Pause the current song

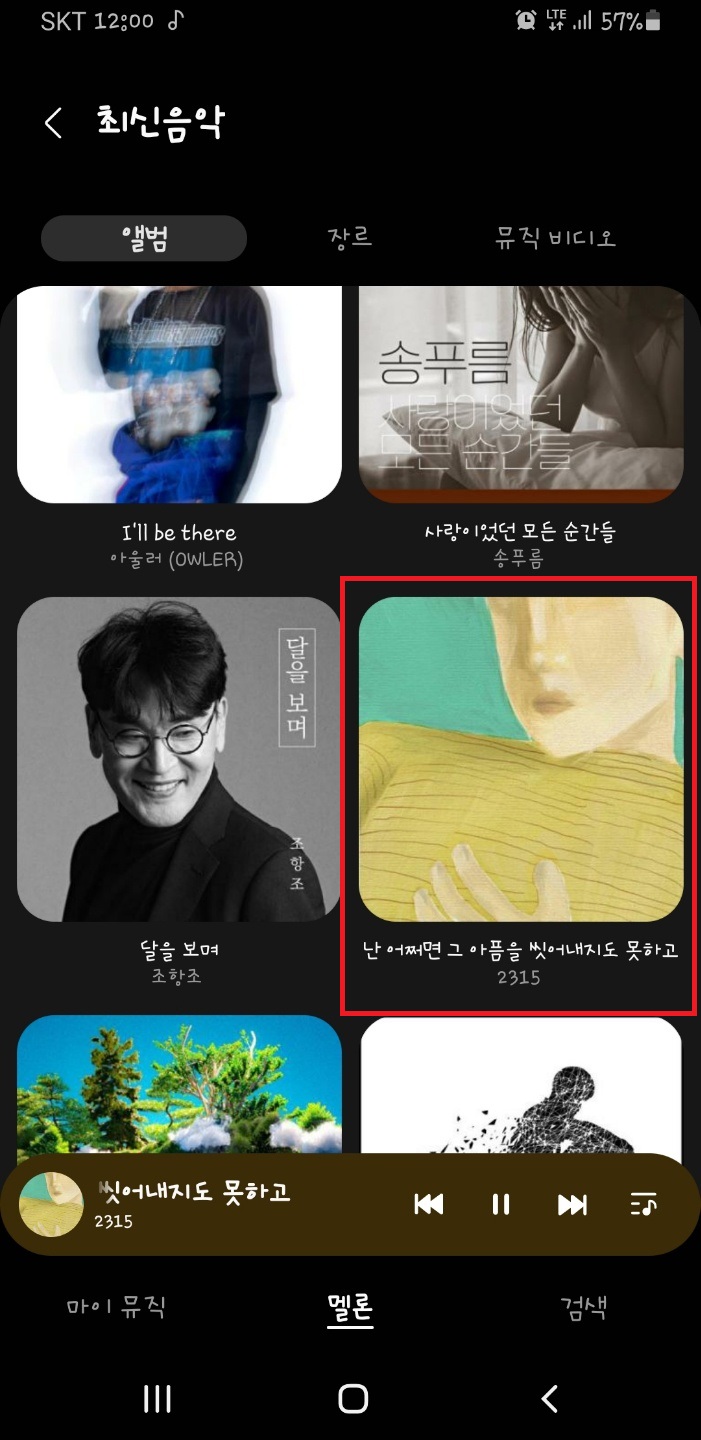(501, 1205)
